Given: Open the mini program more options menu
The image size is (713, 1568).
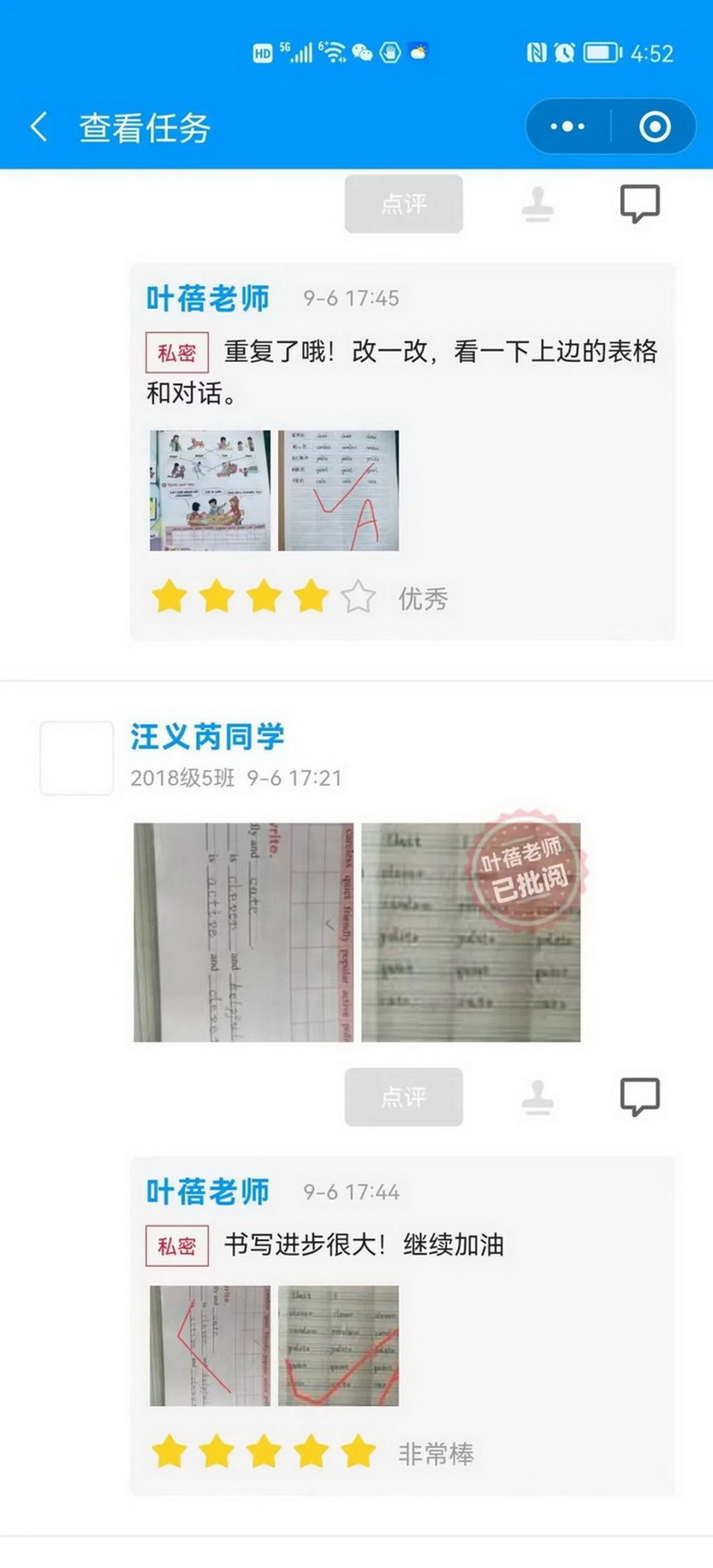Looking at the screenshot, I should click(x=568, y=127).
